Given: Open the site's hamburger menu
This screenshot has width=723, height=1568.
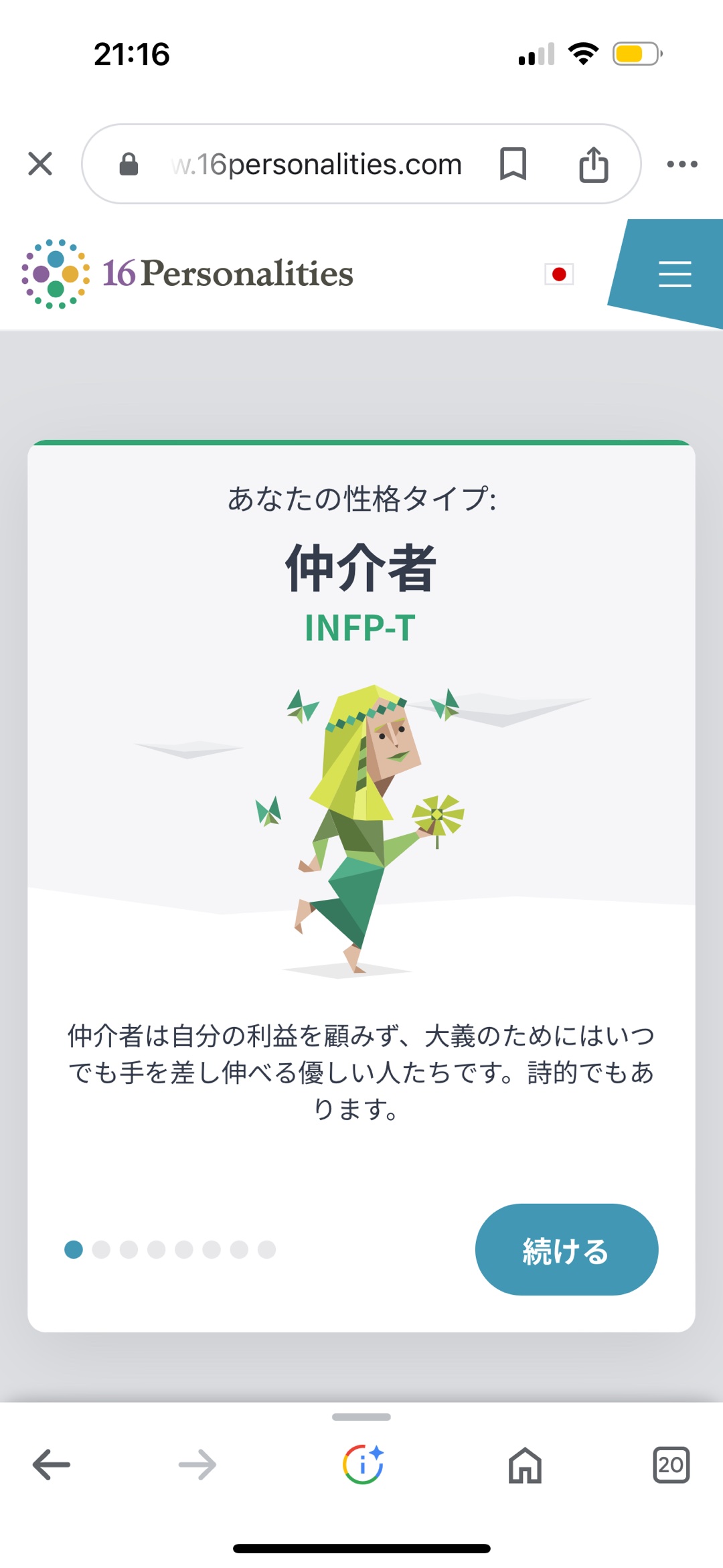Looking at the screenshot, I should point(675,275).
